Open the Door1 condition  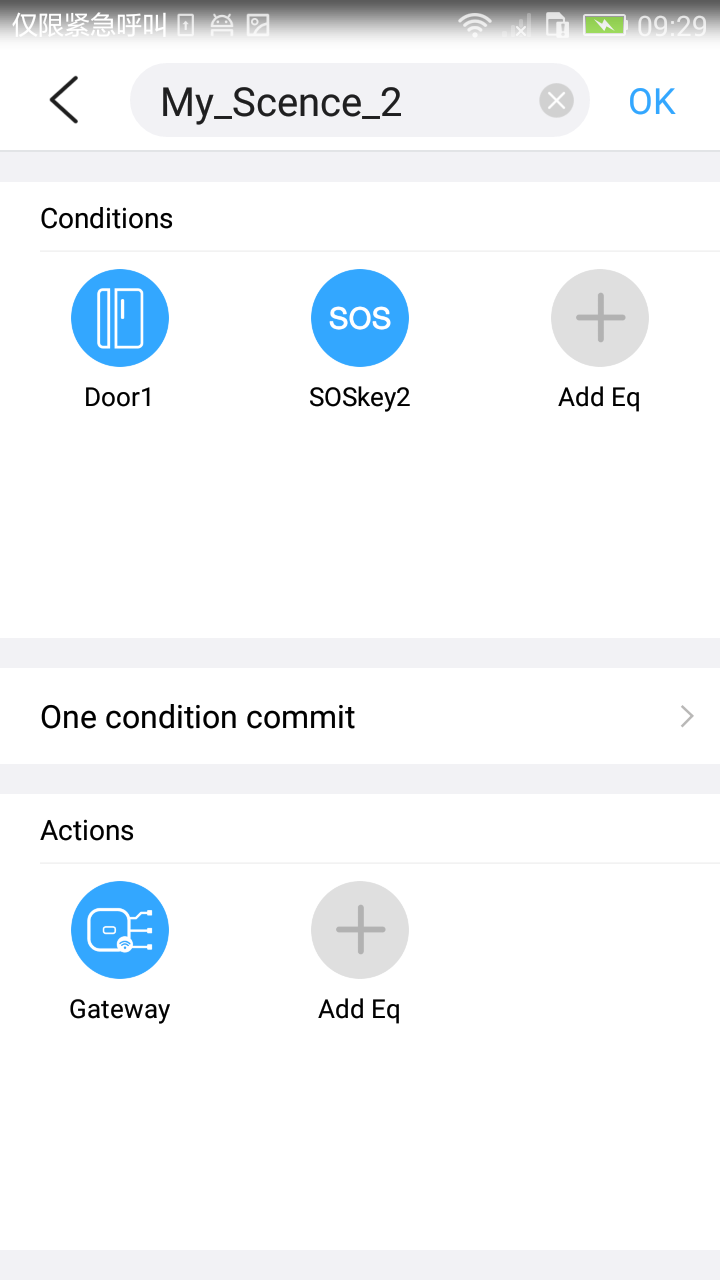pos(120,318)
